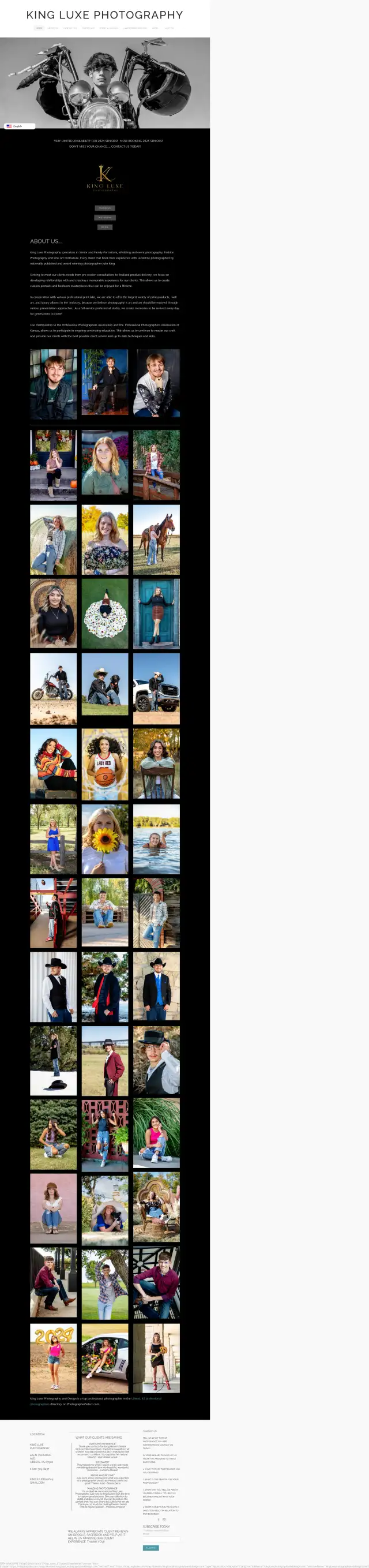Tap the FACEBOOK button

104,208
